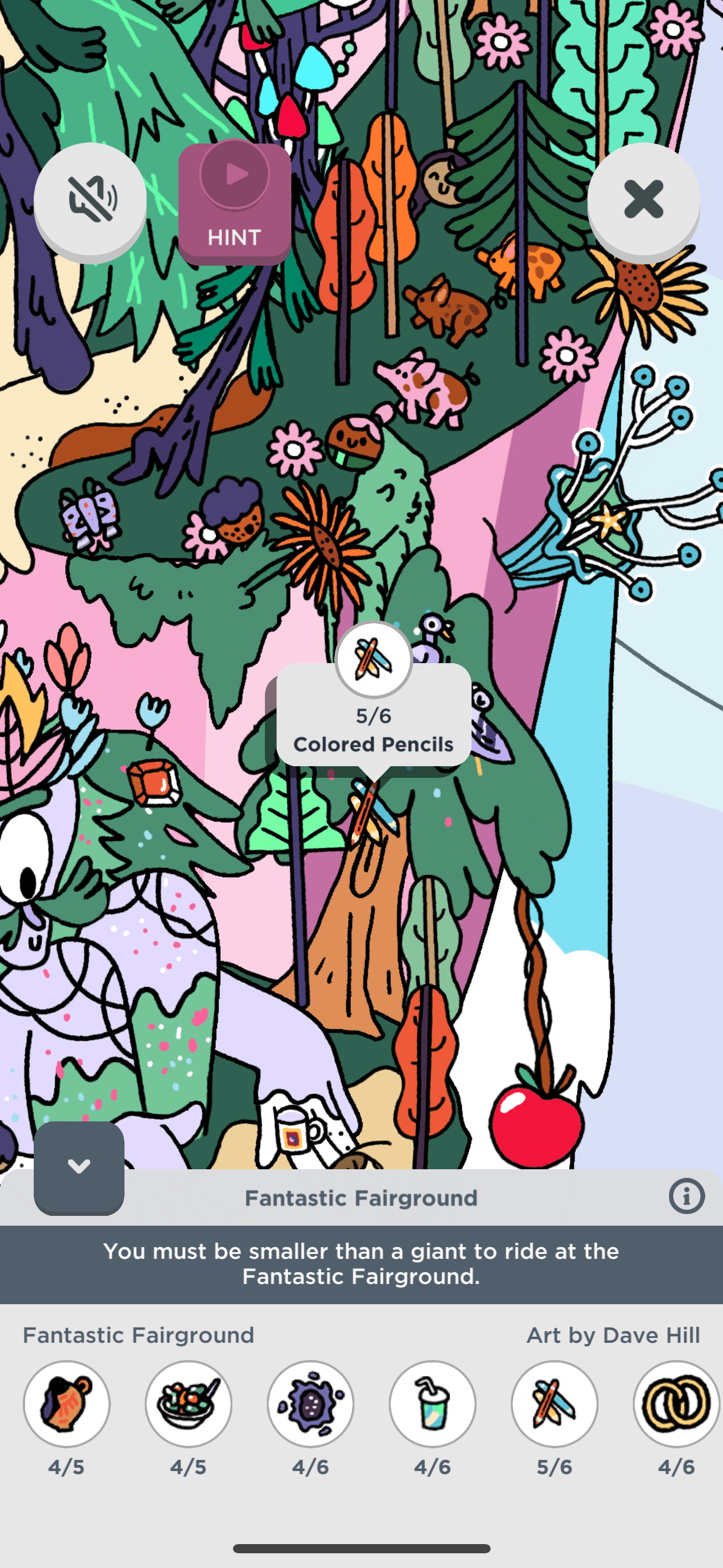The image size is (723, 1568).
Task: Use the HINT button
Action: click(234, 203)
